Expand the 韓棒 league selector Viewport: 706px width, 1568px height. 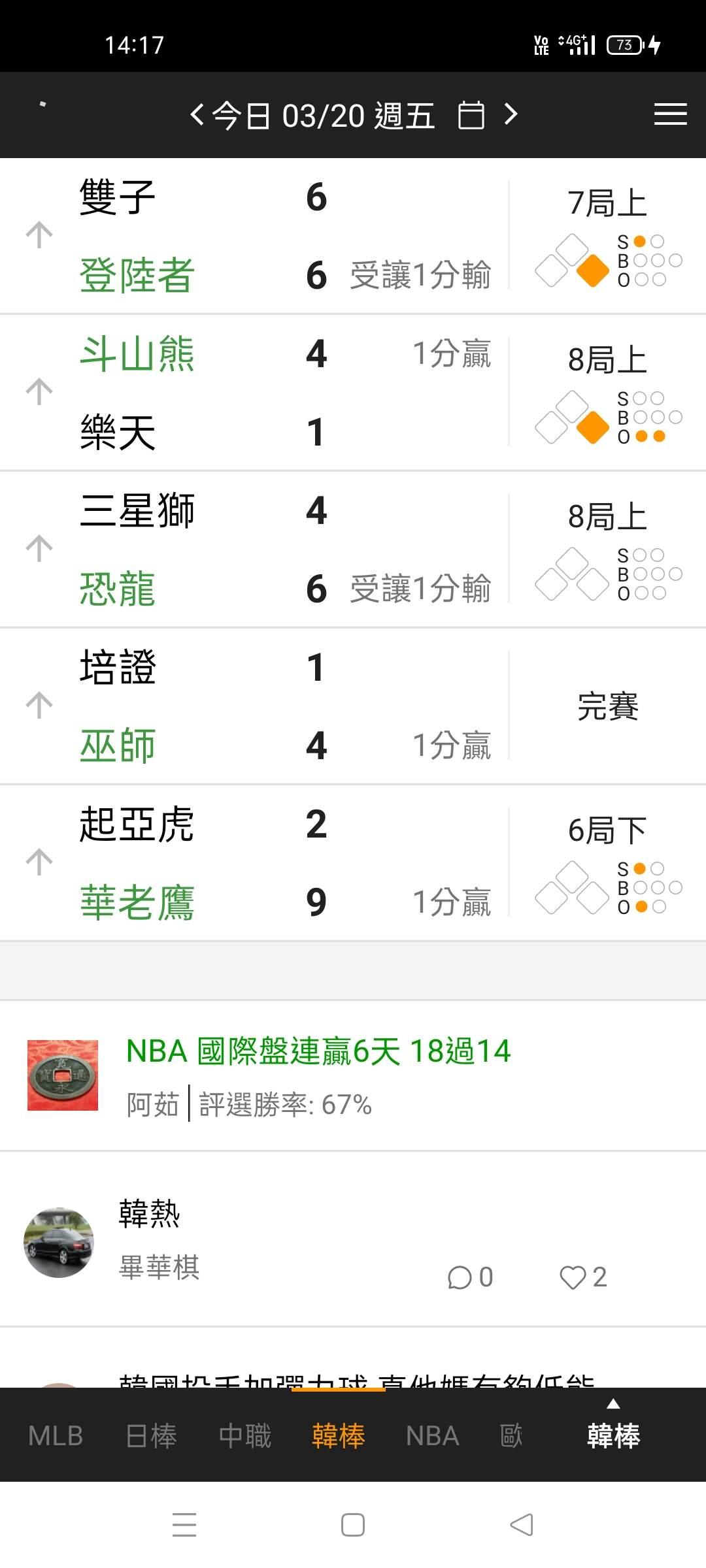tap(613, 1431)
